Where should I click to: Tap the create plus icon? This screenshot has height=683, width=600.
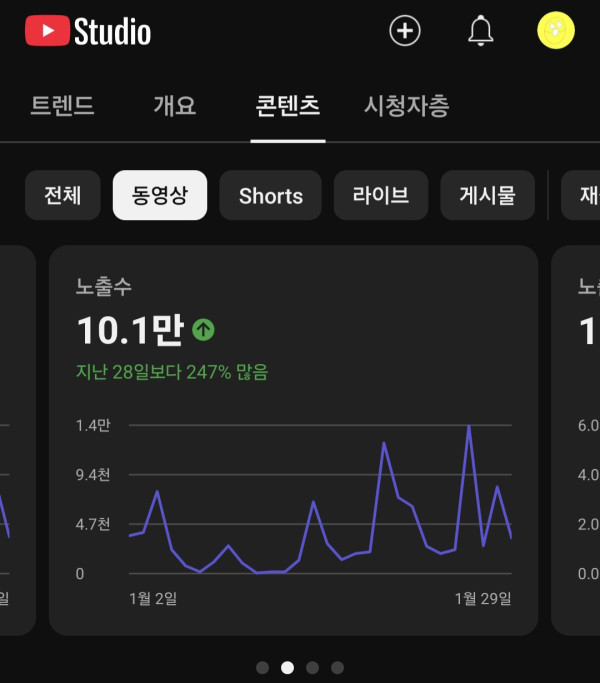404,31
